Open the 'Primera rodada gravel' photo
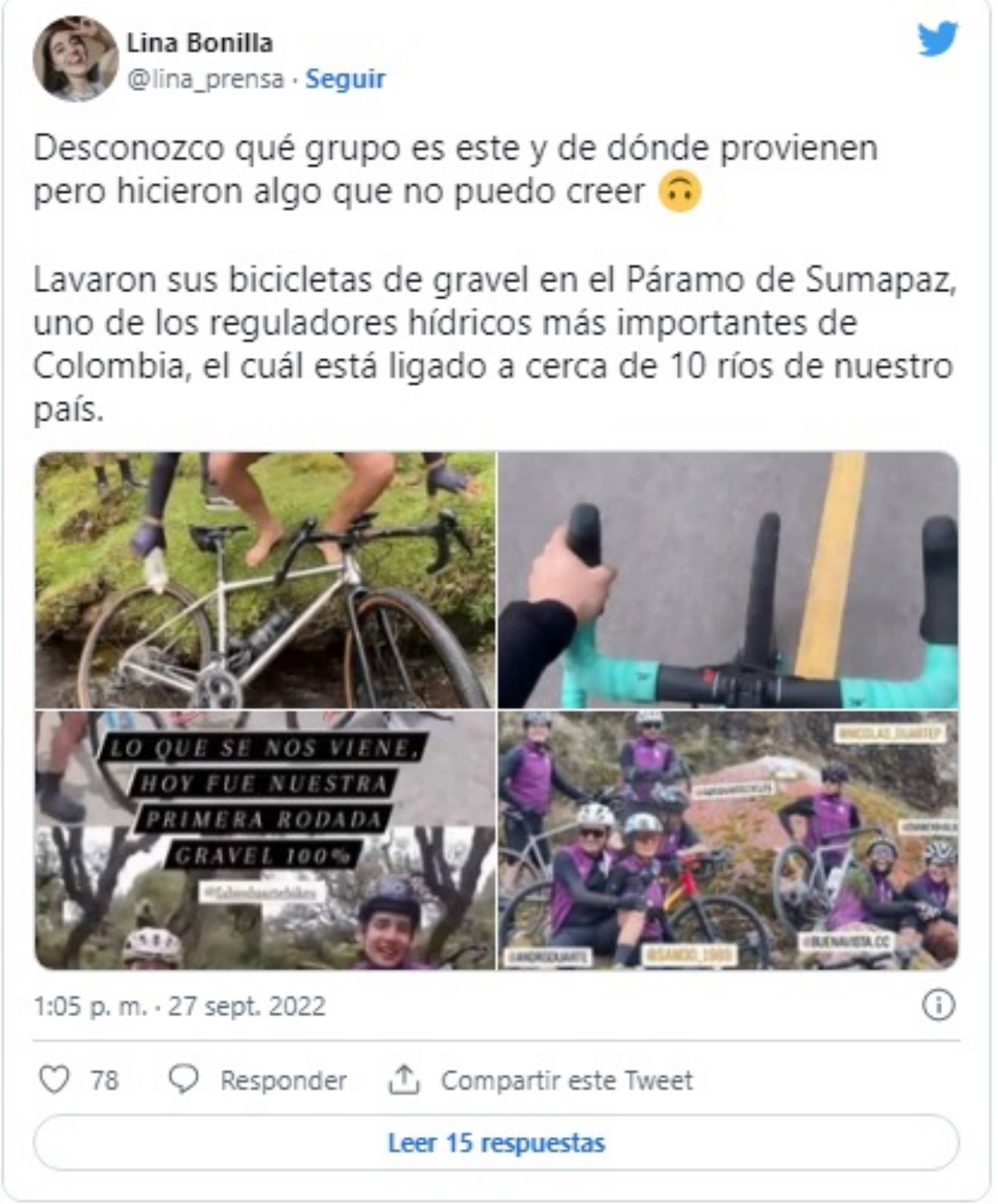This screenshot has height=1204, width=998. pos(265,840)
